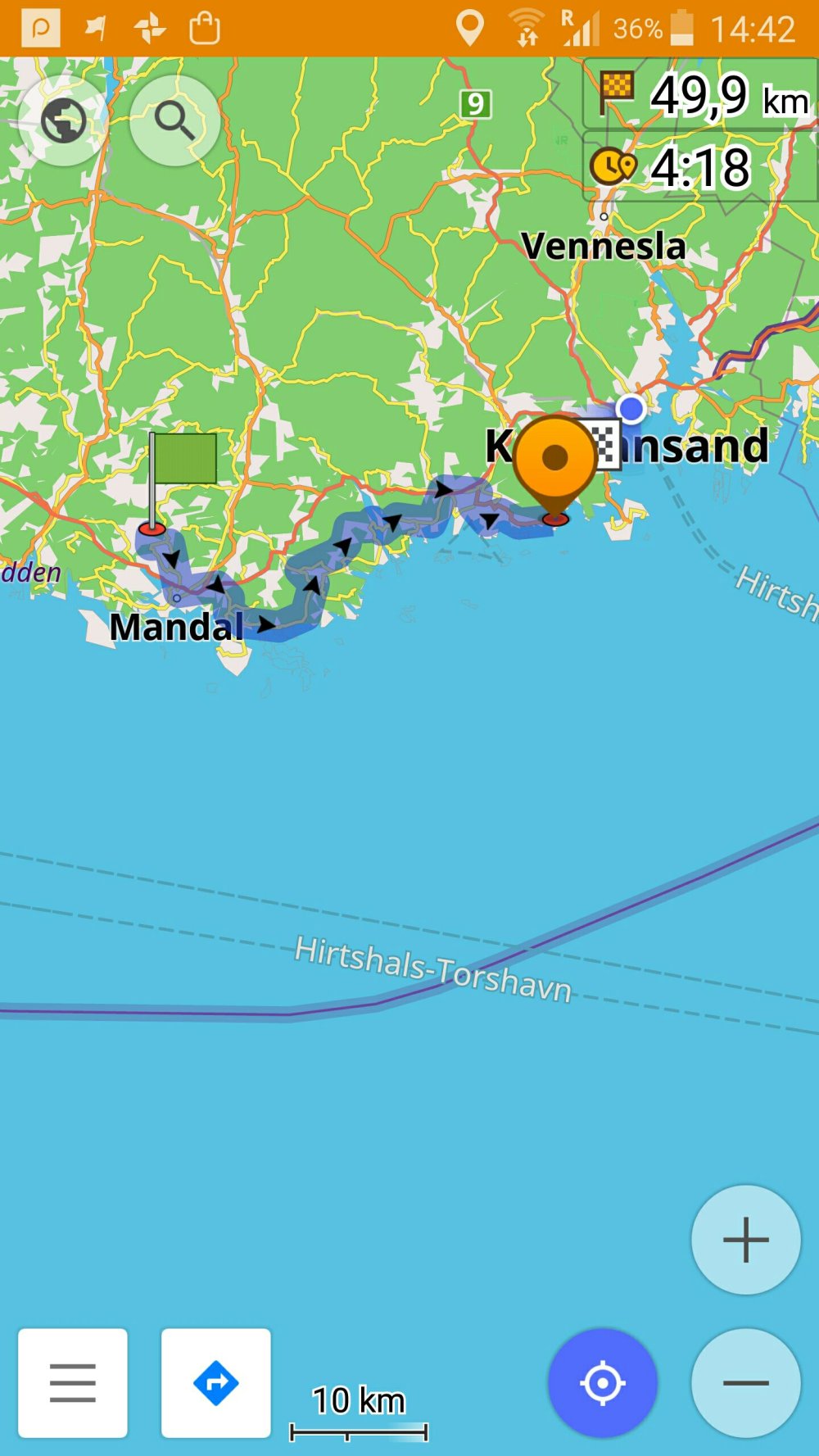Open the main hamburger menu
The height and width of the screenshot is (1456, 819).
[73, 1382]
